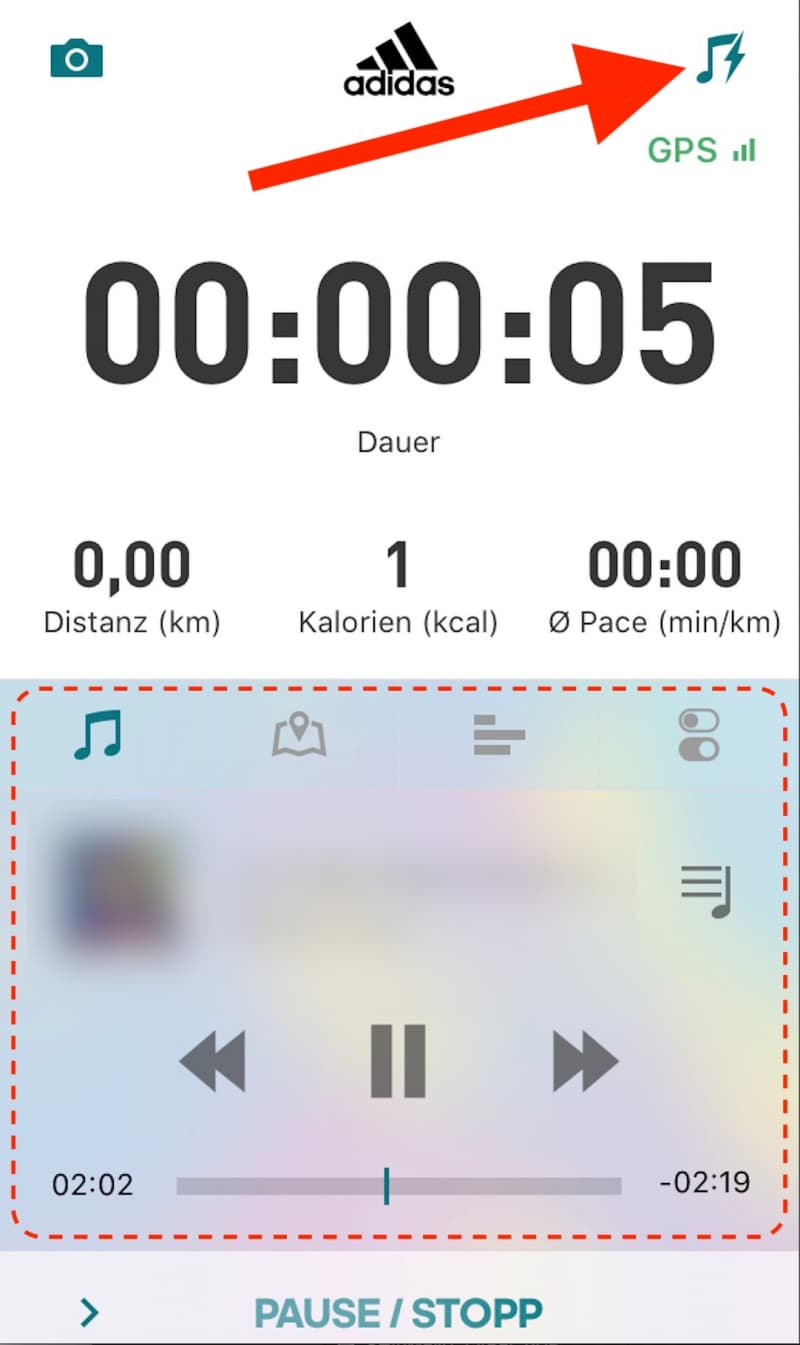Screen dimensions: 800x1345
Task: Open the camera icon
Action: tap(77, 59)
